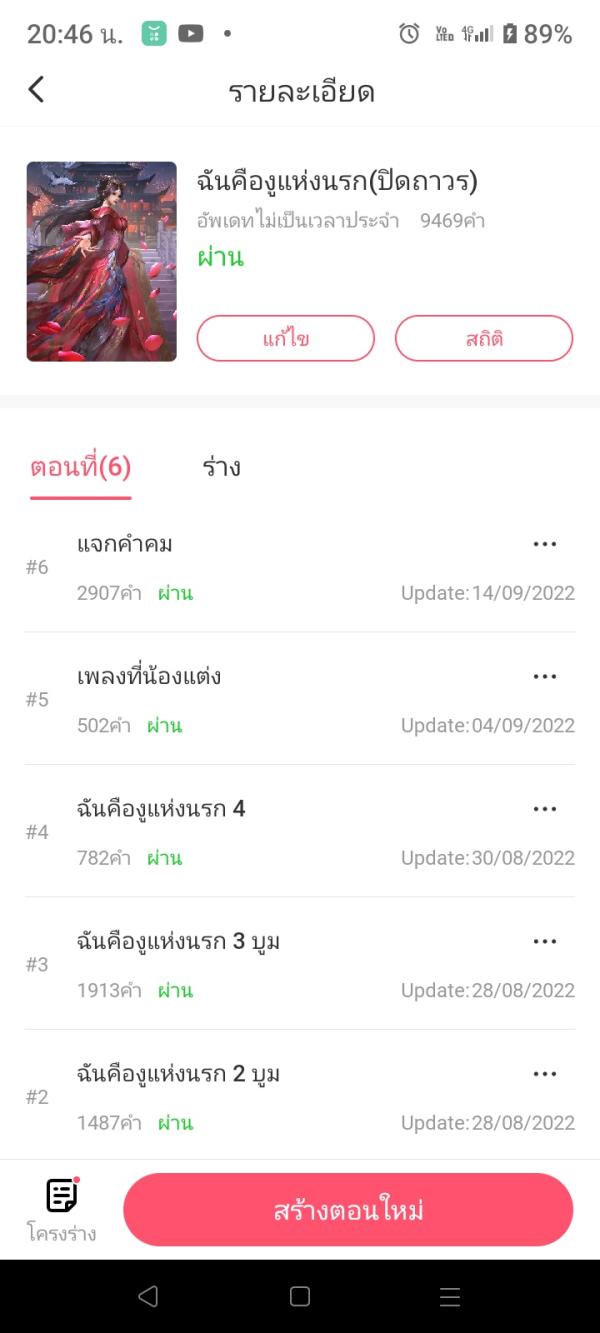Create a new chapter with สร้างตอนใหม่
The width and height of the screenshot is (600, 1333).
pyautogui.click(x=348, y=1210)
